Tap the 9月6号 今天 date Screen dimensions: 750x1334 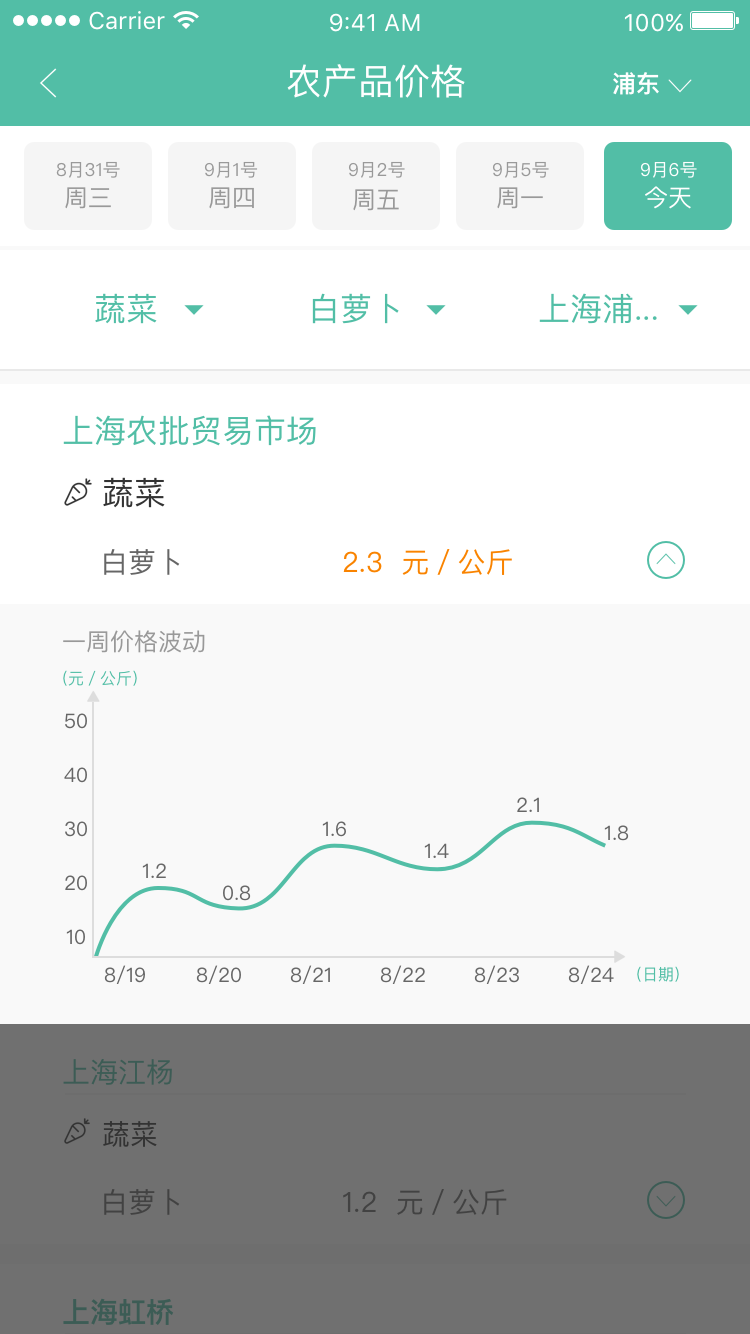point(667,186)
